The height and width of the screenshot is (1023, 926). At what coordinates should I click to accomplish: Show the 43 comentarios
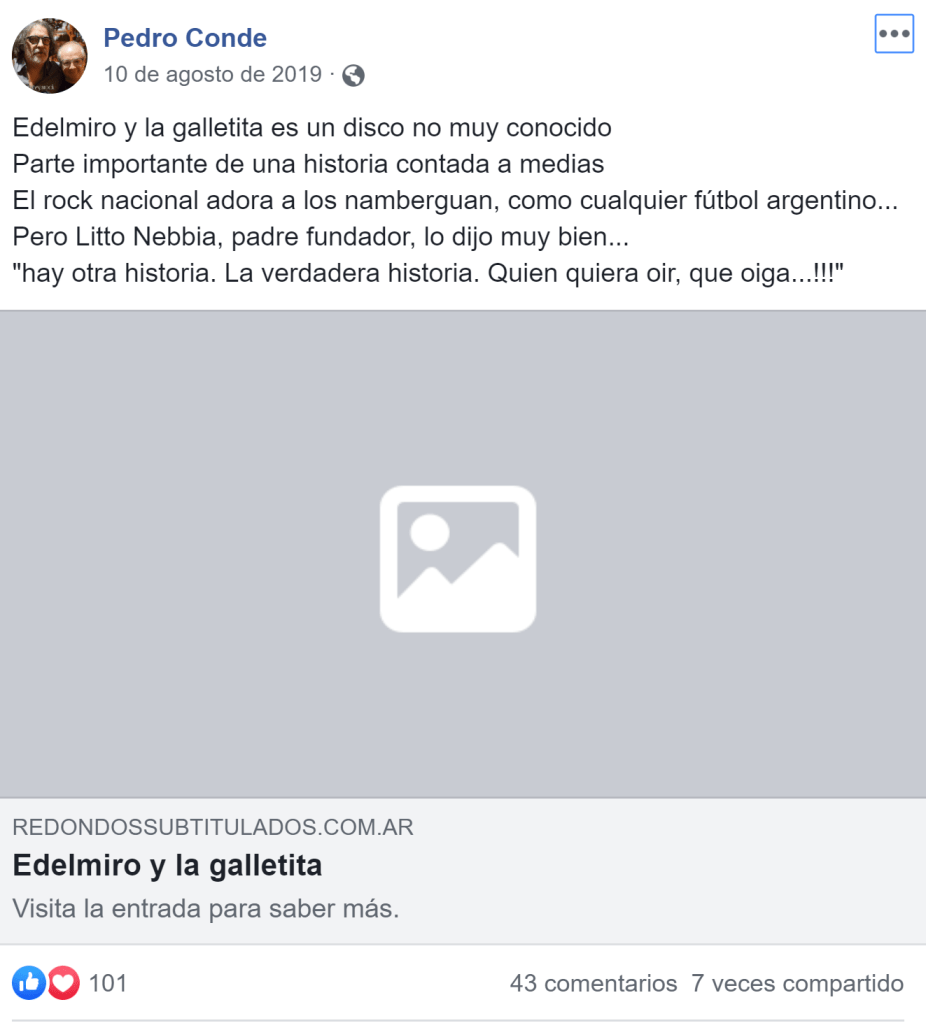(593, 983)
